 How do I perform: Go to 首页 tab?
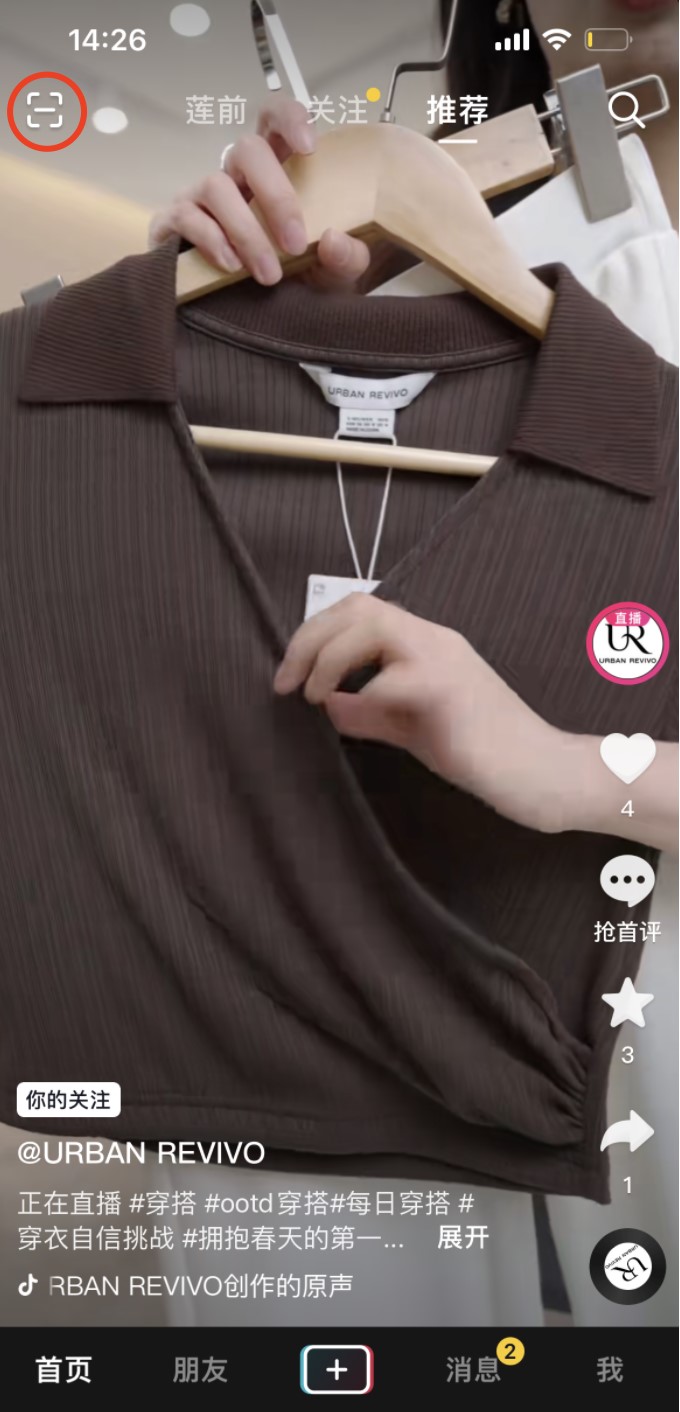[64, 1370]
